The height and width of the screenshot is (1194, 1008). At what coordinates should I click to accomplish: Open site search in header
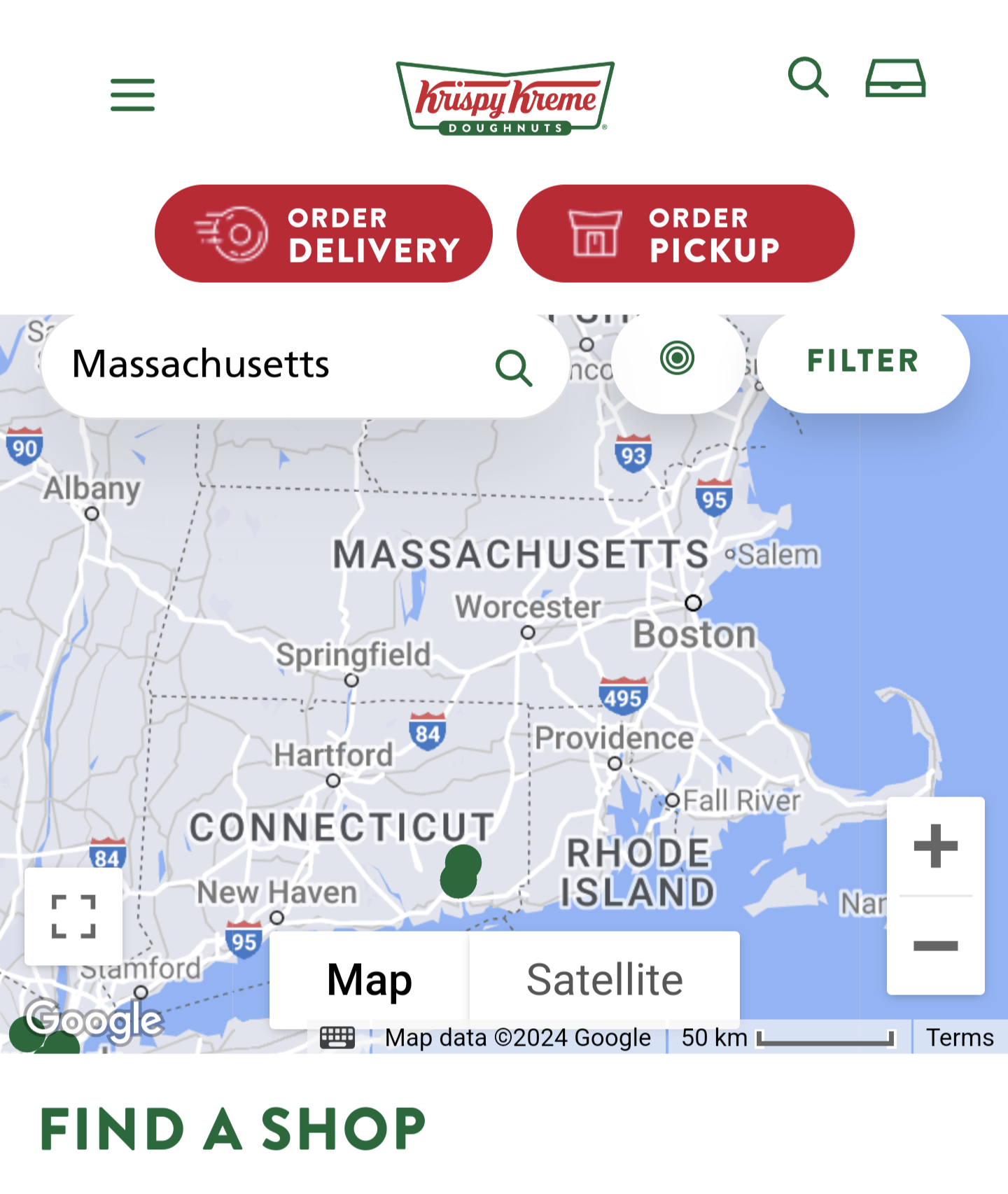[808, 77]
